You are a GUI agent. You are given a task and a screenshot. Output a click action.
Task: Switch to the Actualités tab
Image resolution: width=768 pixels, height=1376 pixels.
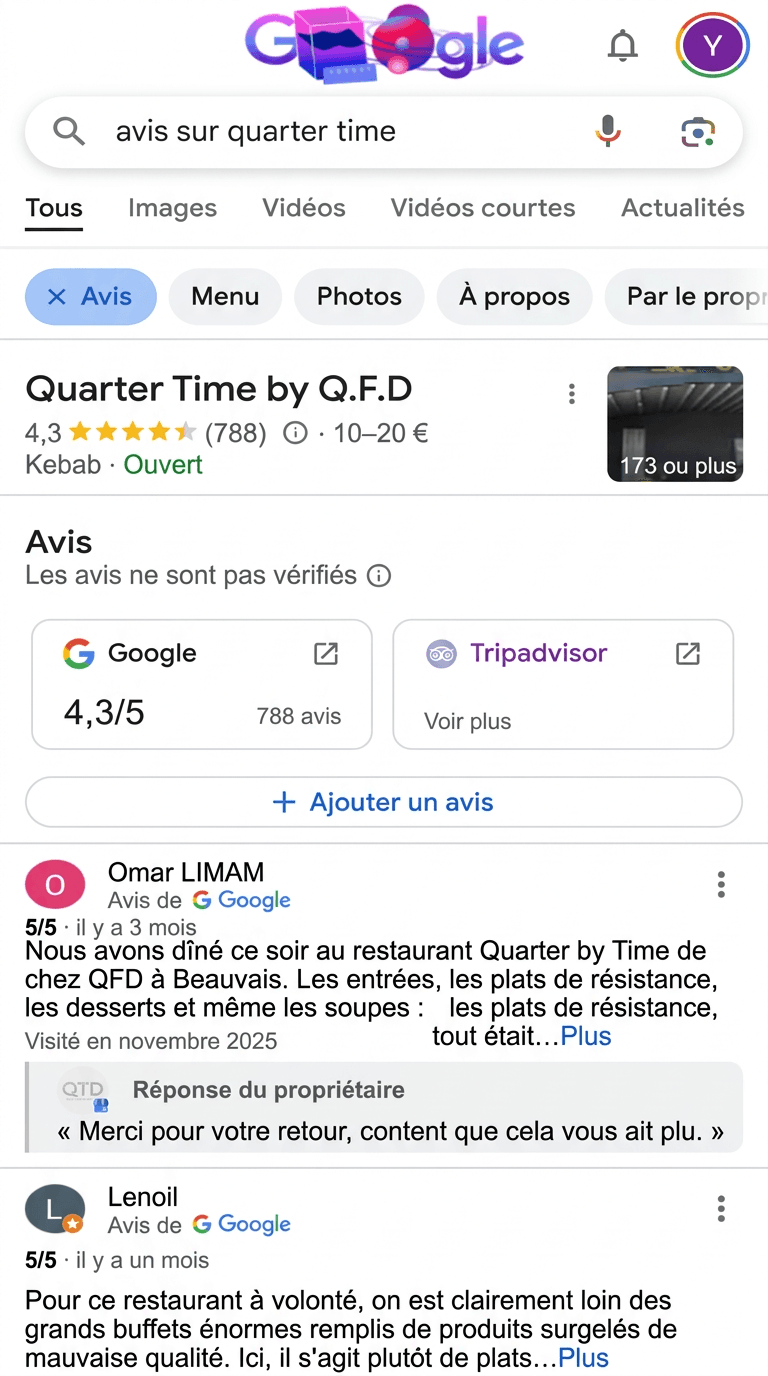[682, 208]
